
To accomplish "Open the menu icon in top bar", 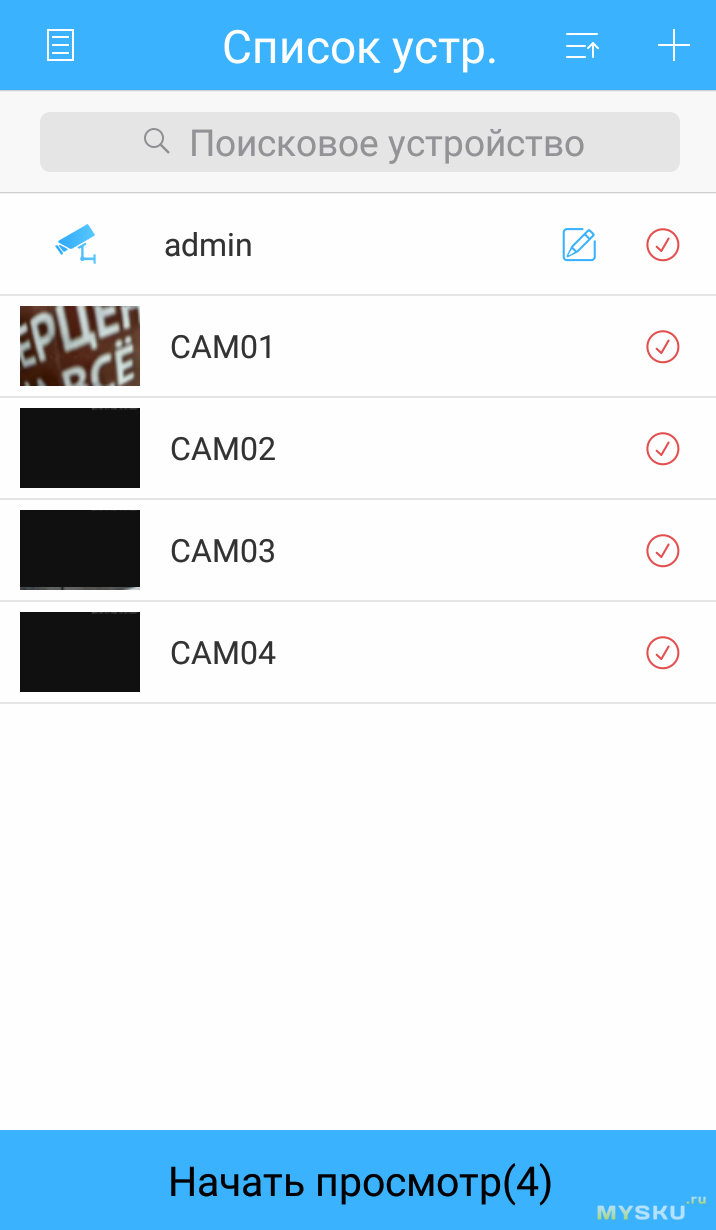I will click(61, 45).
